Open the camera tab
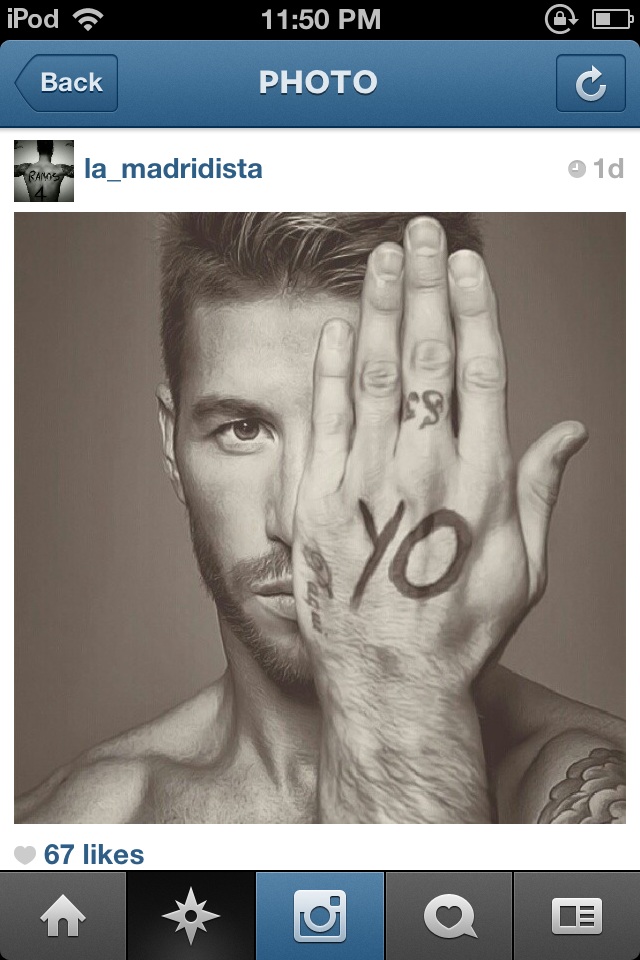The width and height of the screenshot is (640, 960). 319,915
